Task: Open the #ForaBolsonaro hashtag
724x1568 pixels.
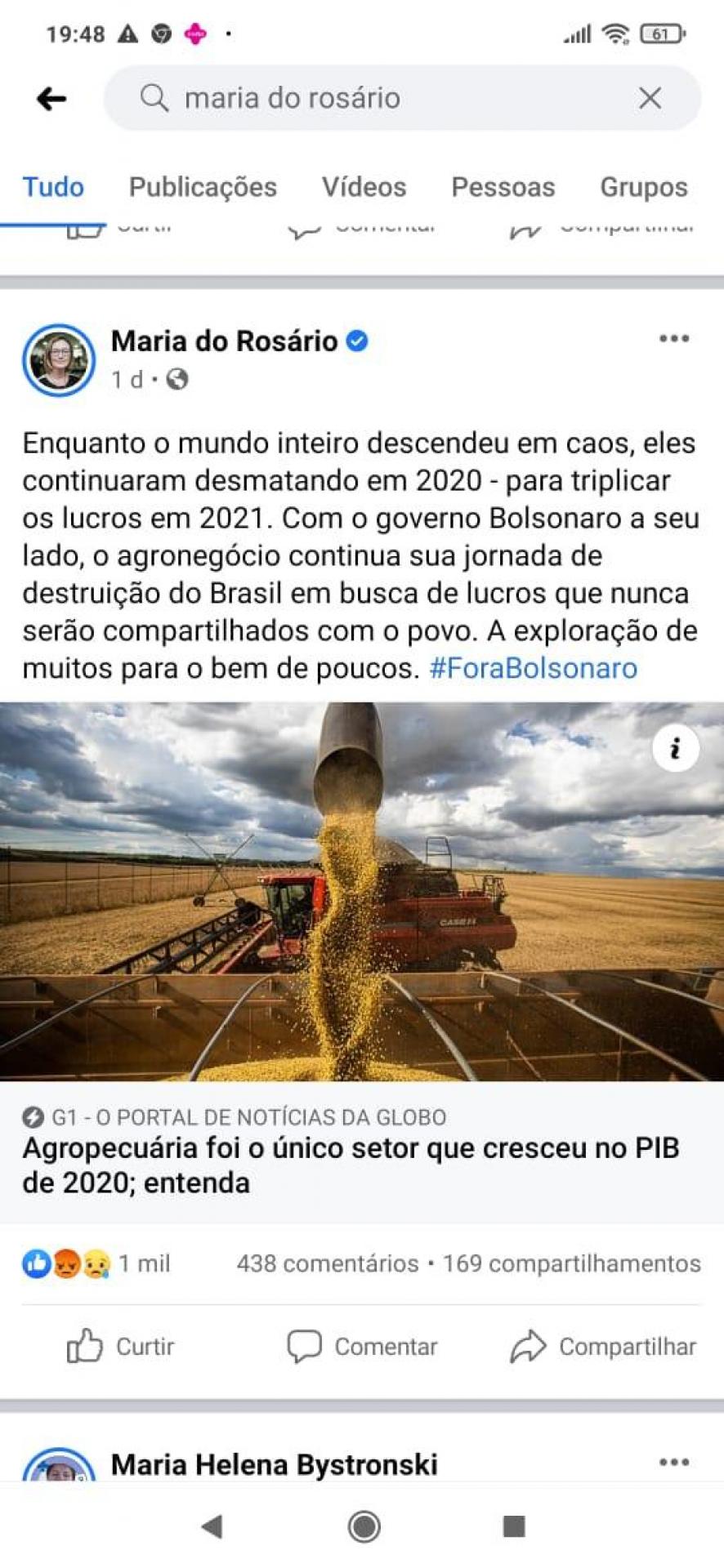Action: (533, 668)
